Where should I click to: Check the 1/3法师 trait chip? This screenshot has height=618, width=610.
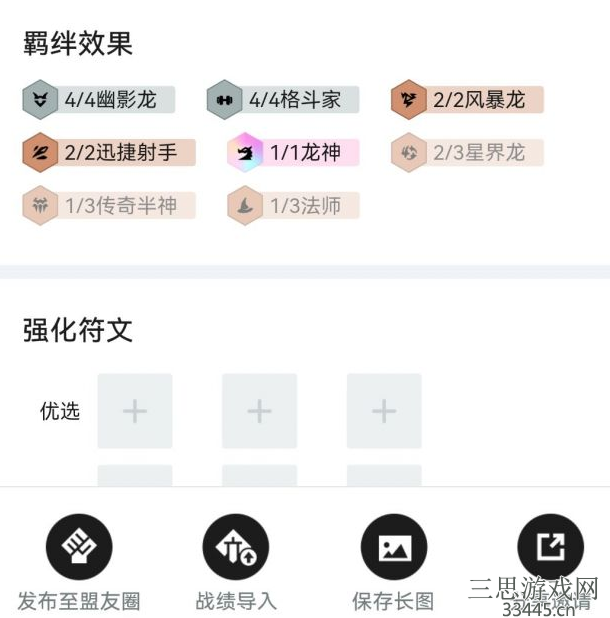pos(293,206)
